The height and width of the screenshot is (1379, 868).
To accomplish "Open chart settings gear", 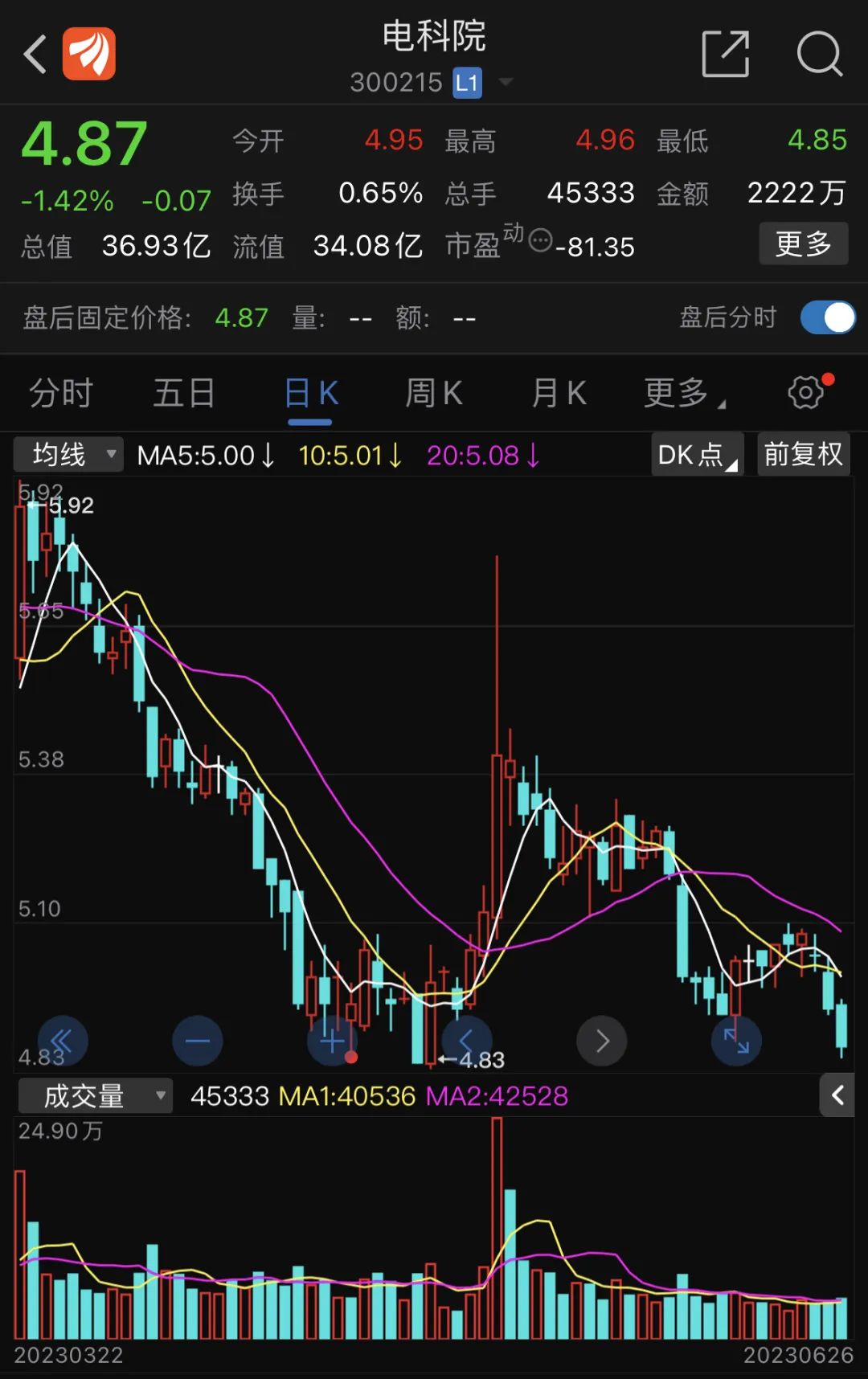I will (x=806, y=392).
